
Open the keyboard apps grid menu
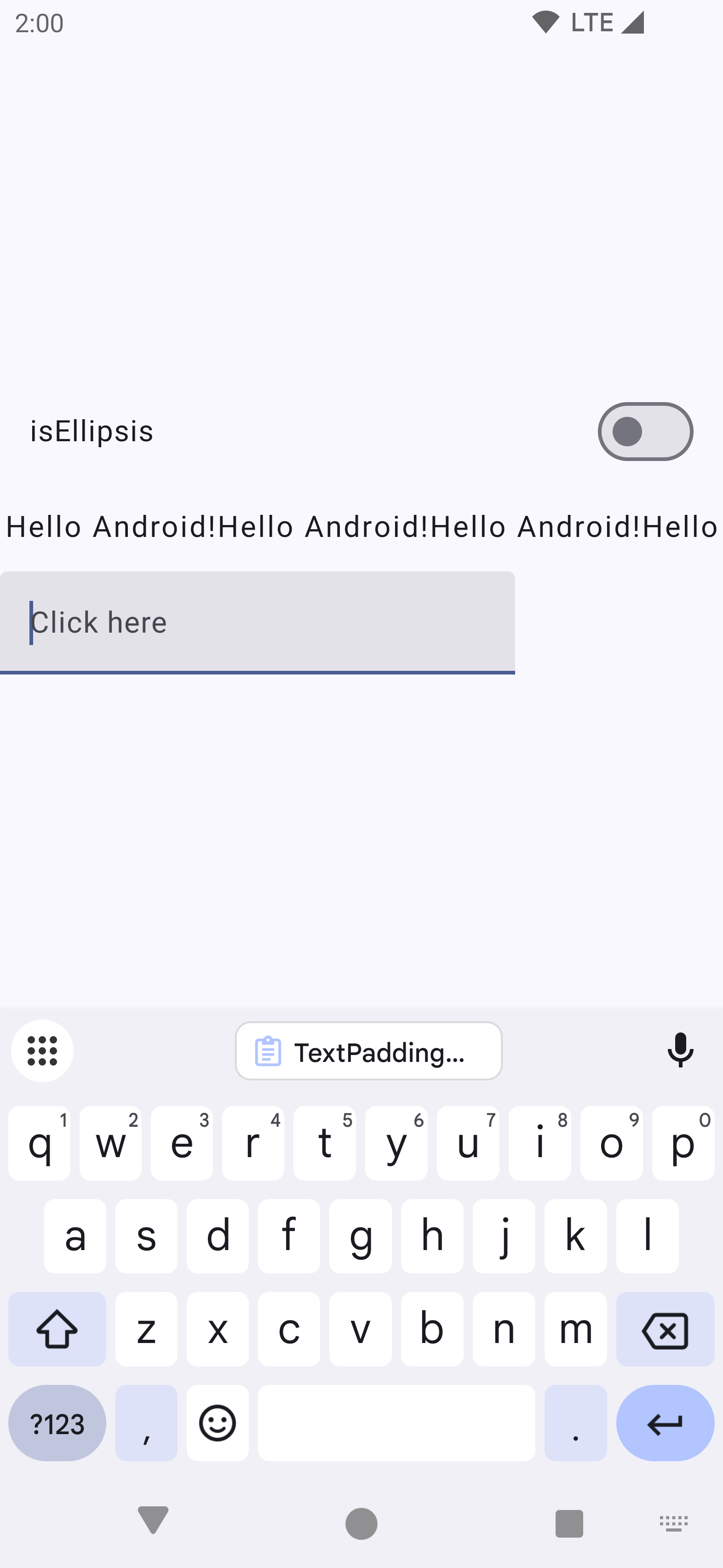click(42, 1050)
